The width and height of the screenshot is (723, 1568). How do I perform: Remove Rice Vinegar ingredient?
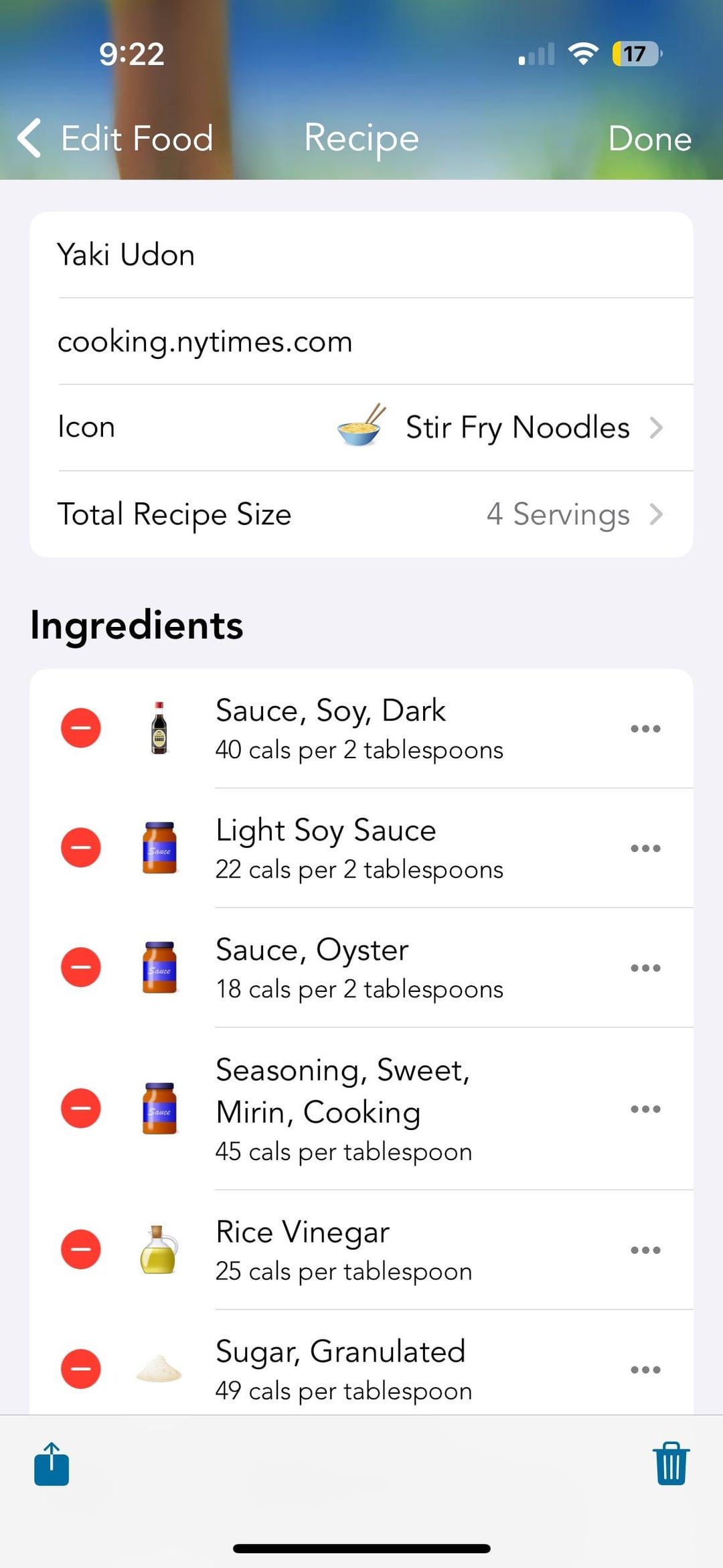pyautogui.click(x=81, y=1250)
